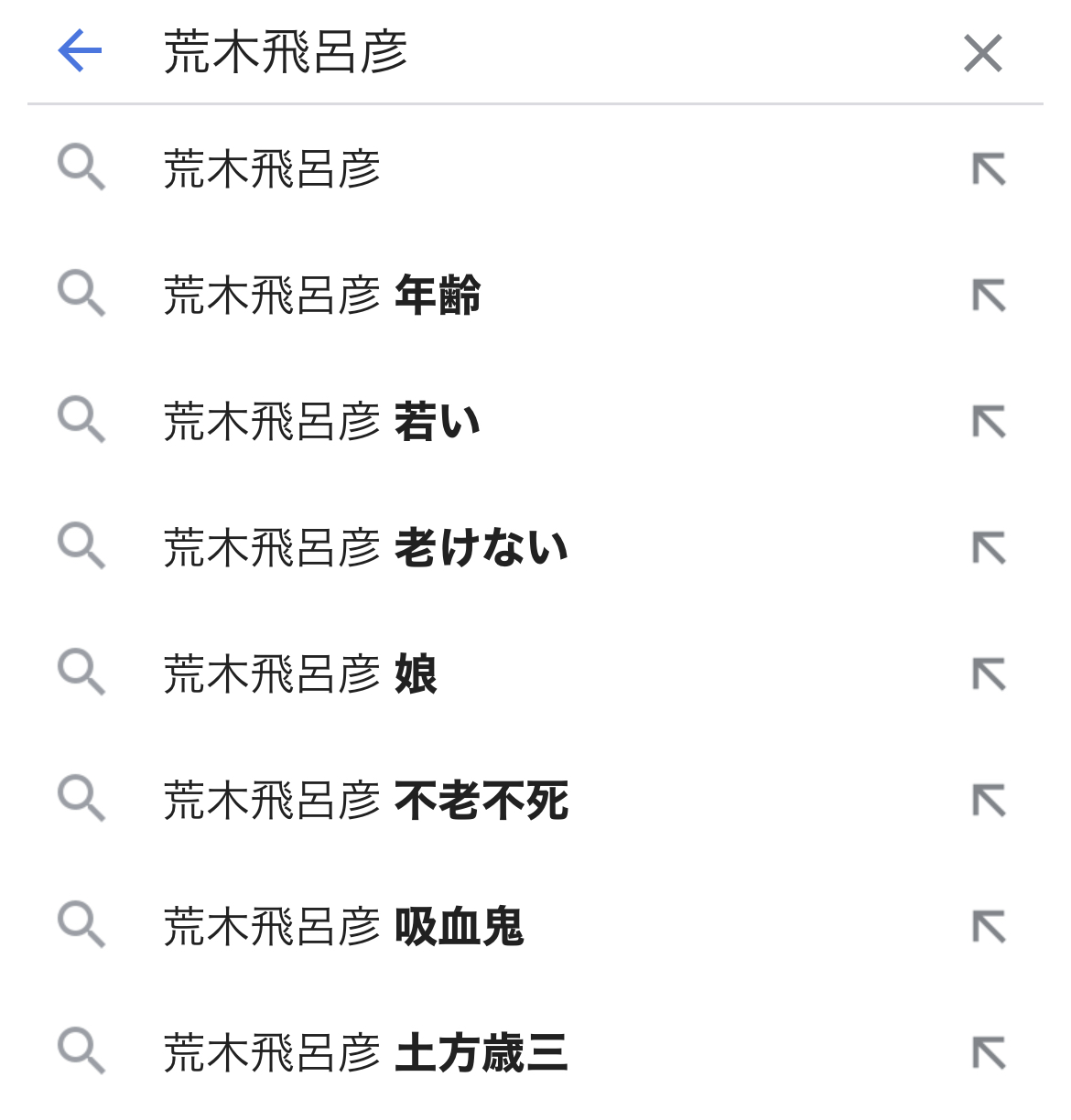Insert 不老不死 query using its arrow
The width and height of the screenshot is (1071, 1120).
989,801
